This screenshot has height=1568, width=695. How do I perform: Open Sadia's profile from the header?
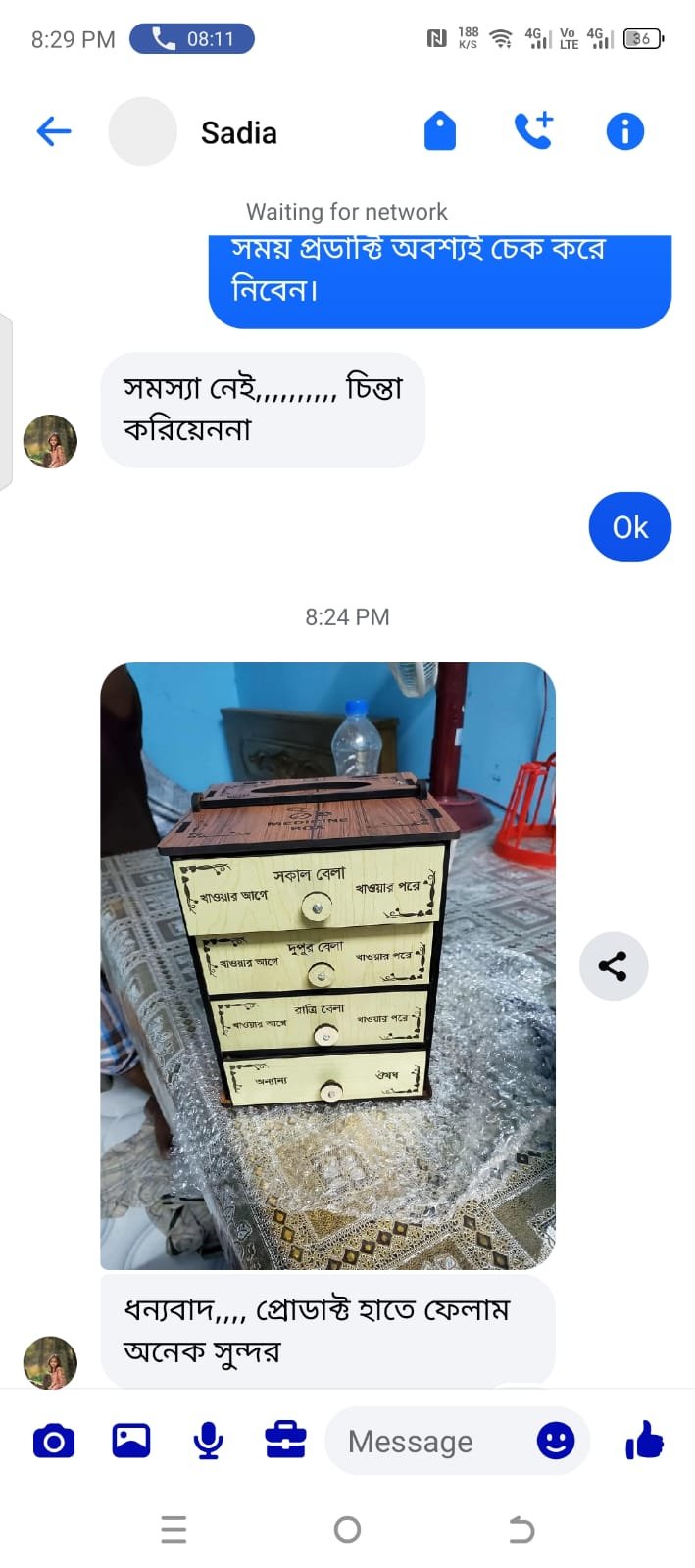[238, 132]
